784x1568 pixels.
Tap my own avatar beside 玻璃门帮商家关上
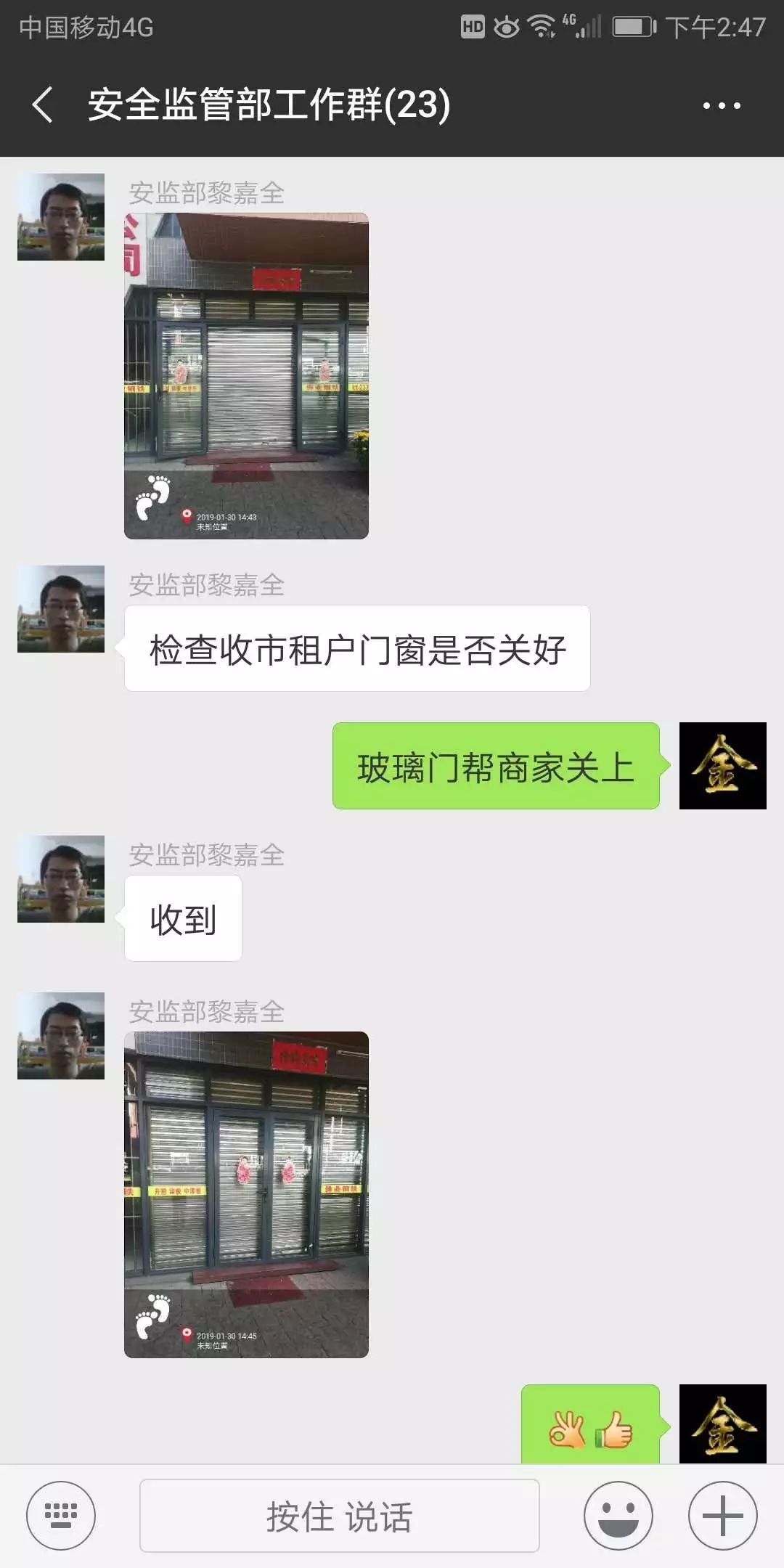(x=723, y=766)
